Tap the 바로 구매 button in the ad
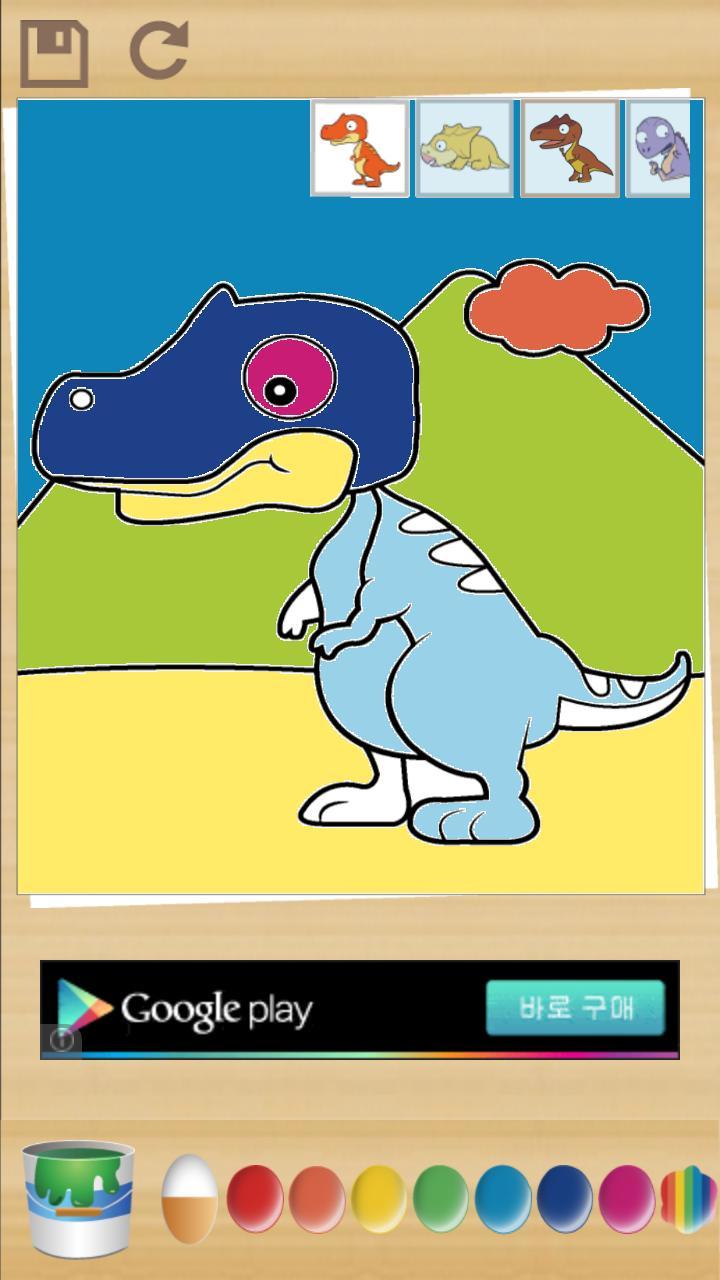 pos(576,1008)
